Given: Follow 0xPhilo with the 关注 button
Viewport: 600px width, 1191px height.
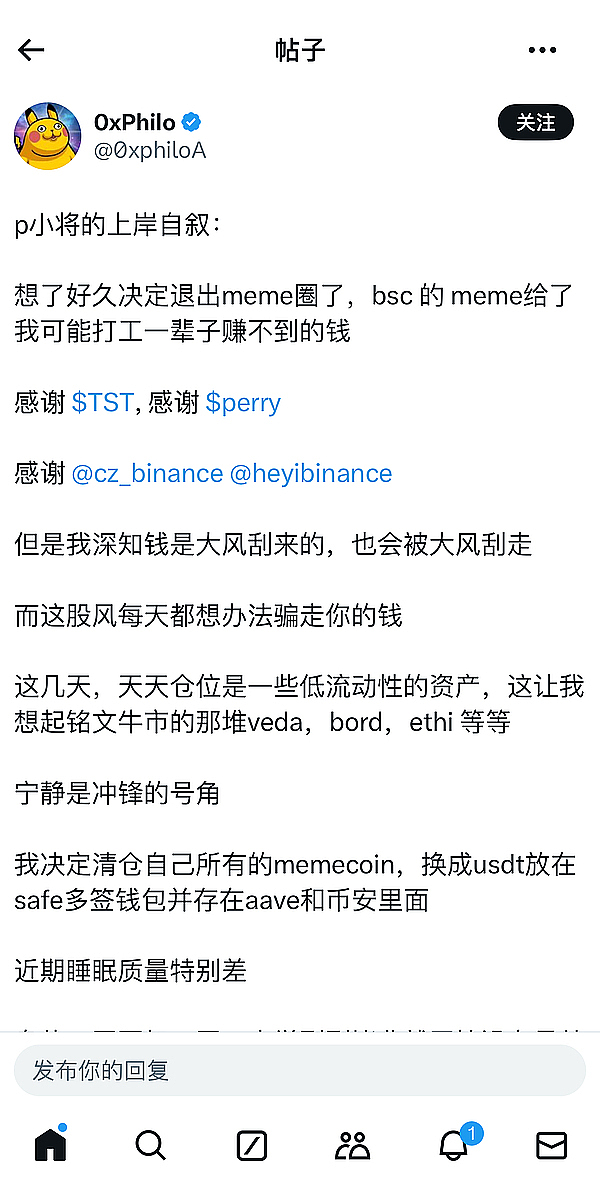Looking at the screenshot, I should [535, 122].
